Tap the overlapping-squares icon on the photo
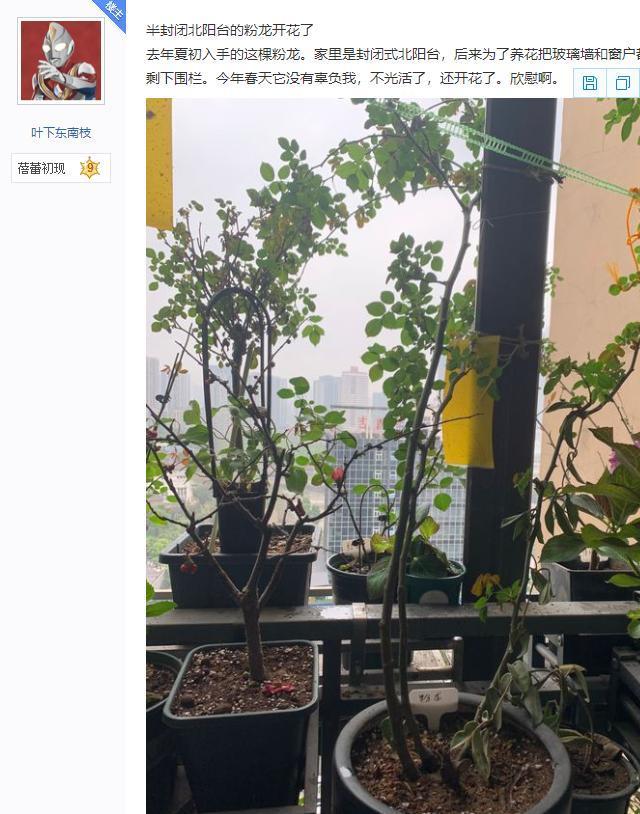 click(x=622, y=83)
